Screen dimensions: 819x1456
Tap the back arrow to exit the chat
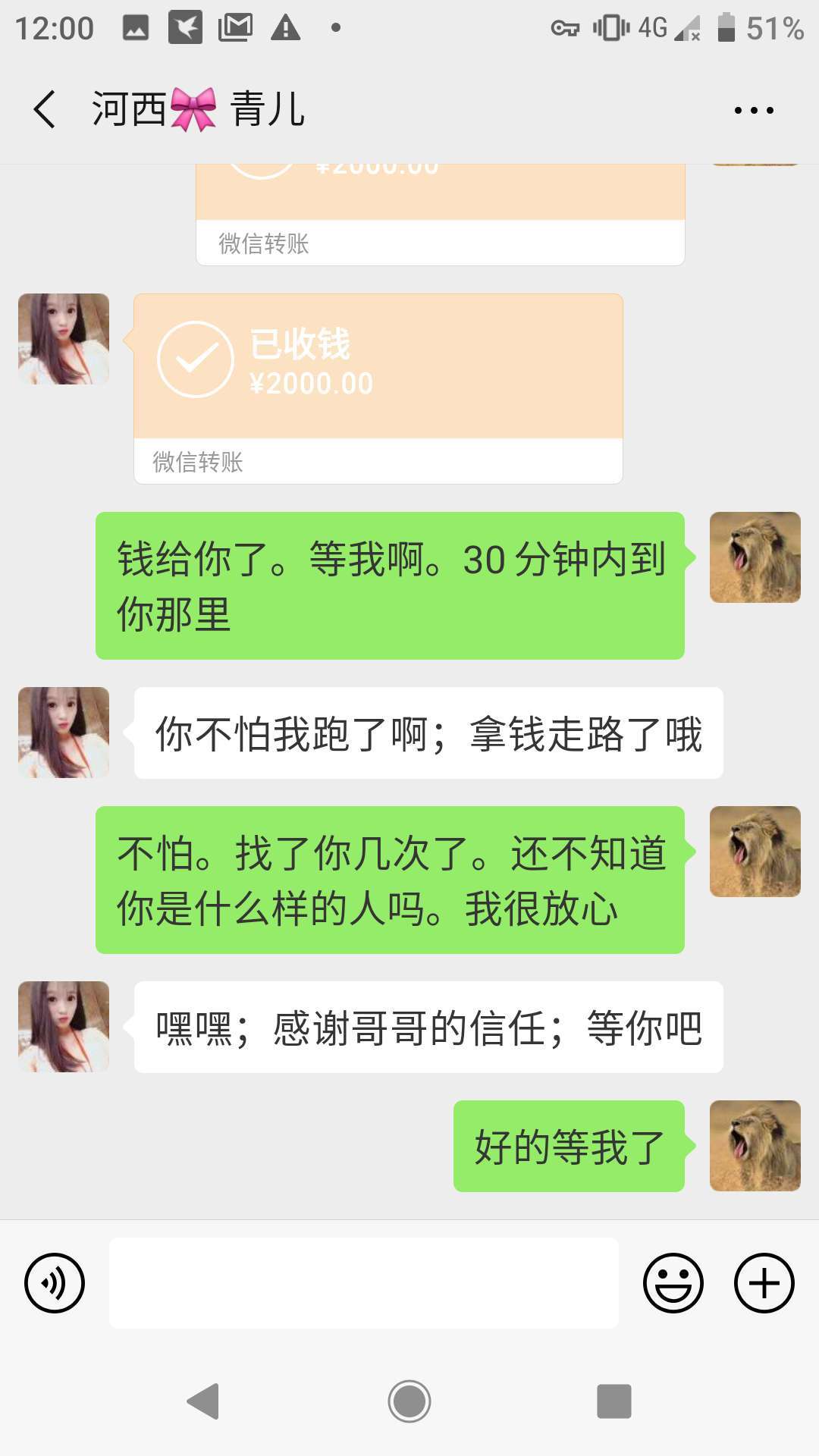coord(43,108)
